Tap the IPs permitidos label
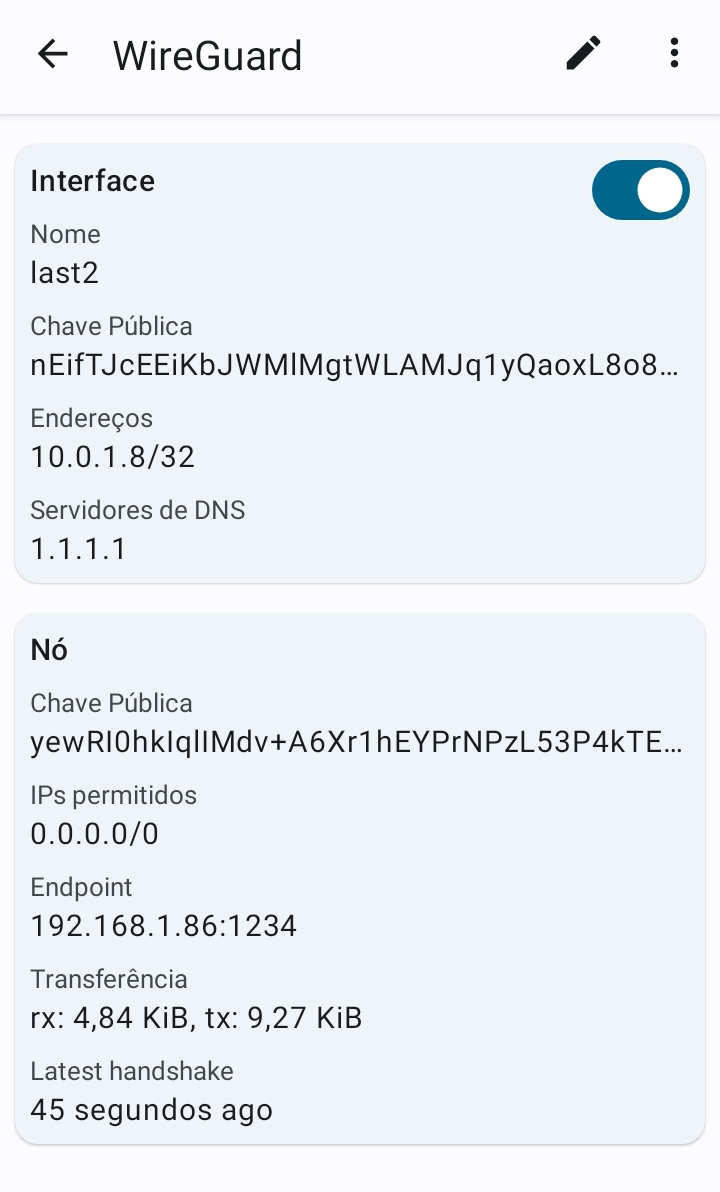The height and width of the screenshot is (1192, 720). [113, 796]
